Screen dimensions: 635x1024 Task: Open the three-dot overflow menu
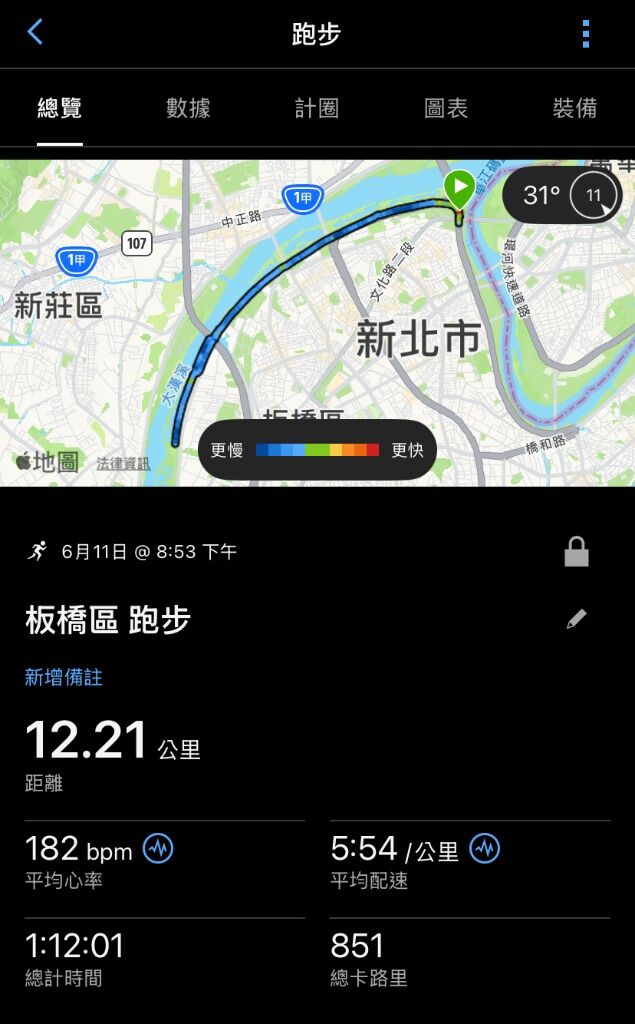(x=585, y=33)
